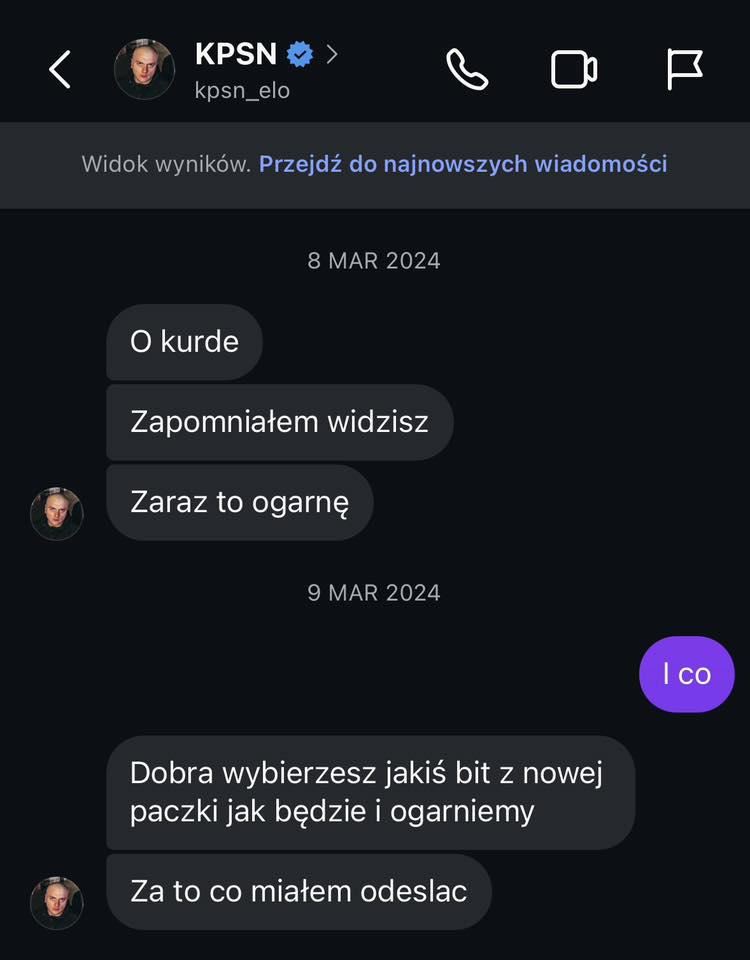This screenshot has width=750, height=960.
Task: Click the '8 MAR 2024' date separator
Action: coord(374,260)
